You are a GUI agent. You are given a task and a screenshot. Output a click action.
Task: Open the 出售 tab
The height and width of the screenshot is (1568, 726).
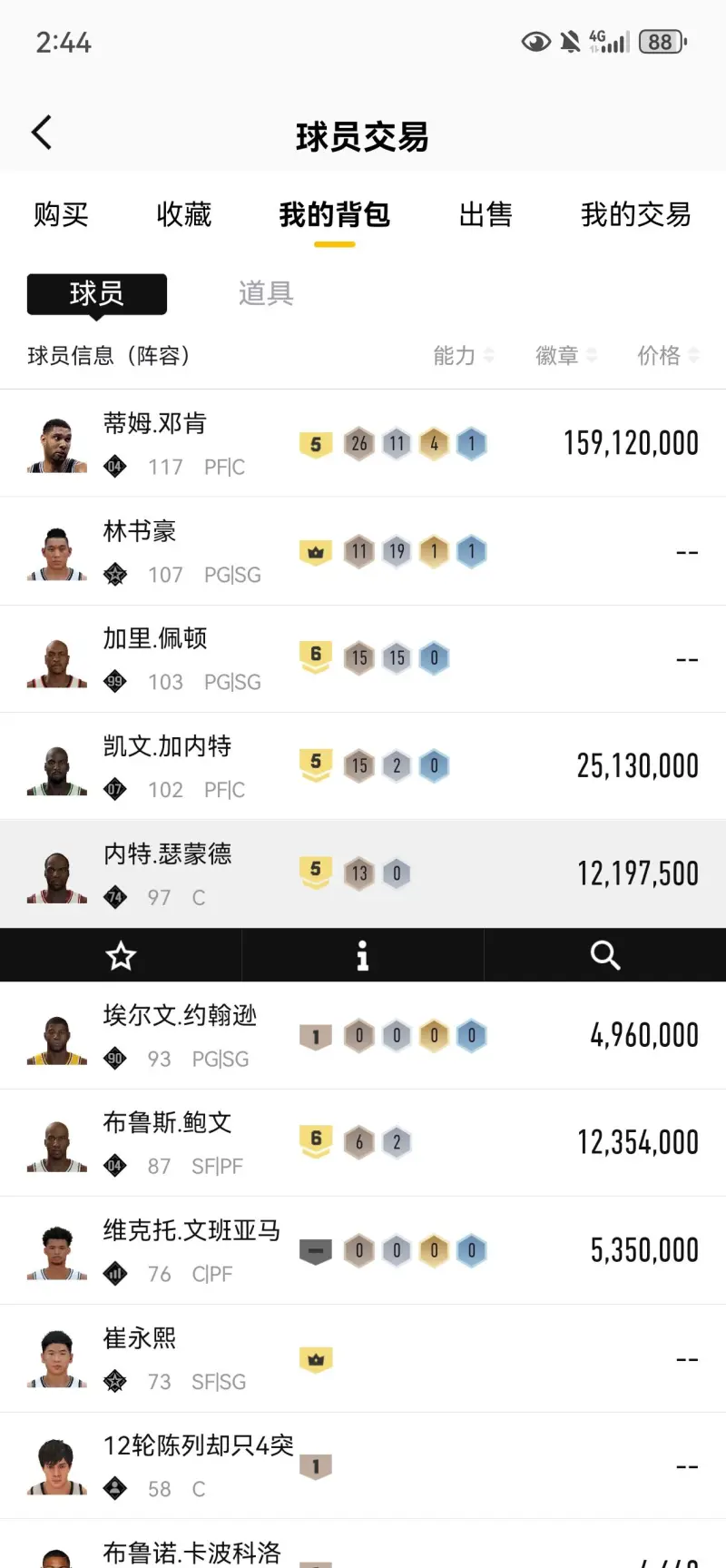coord(486,215)
